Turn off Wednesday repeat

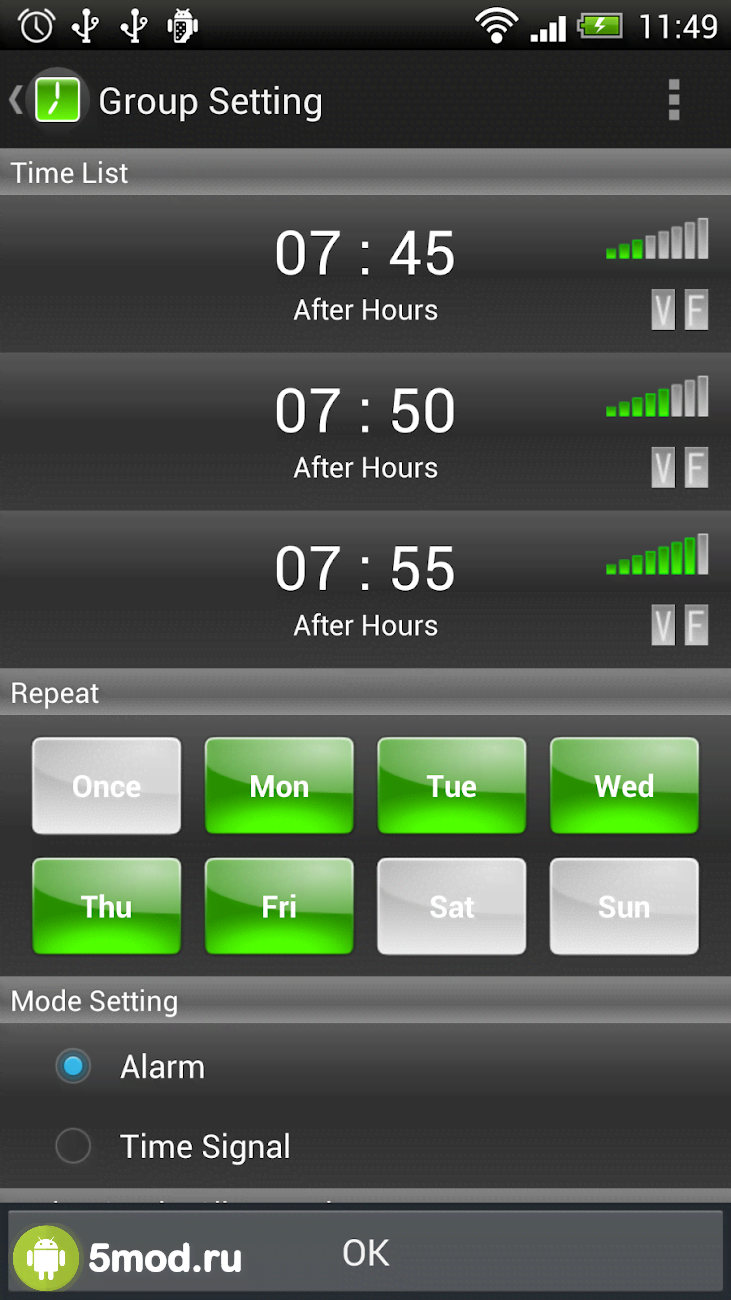pos(624,786)
